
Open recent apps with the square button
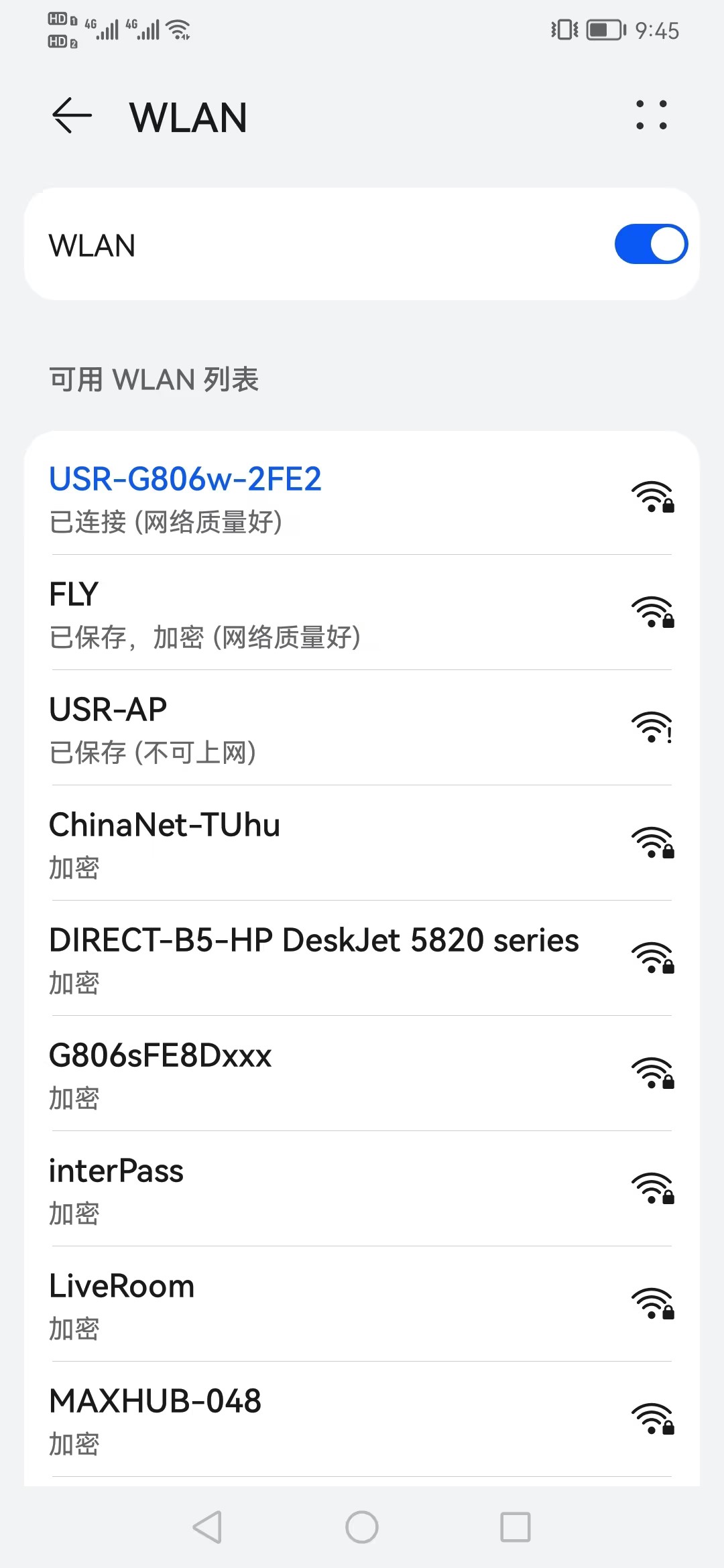coord(516,1527)
